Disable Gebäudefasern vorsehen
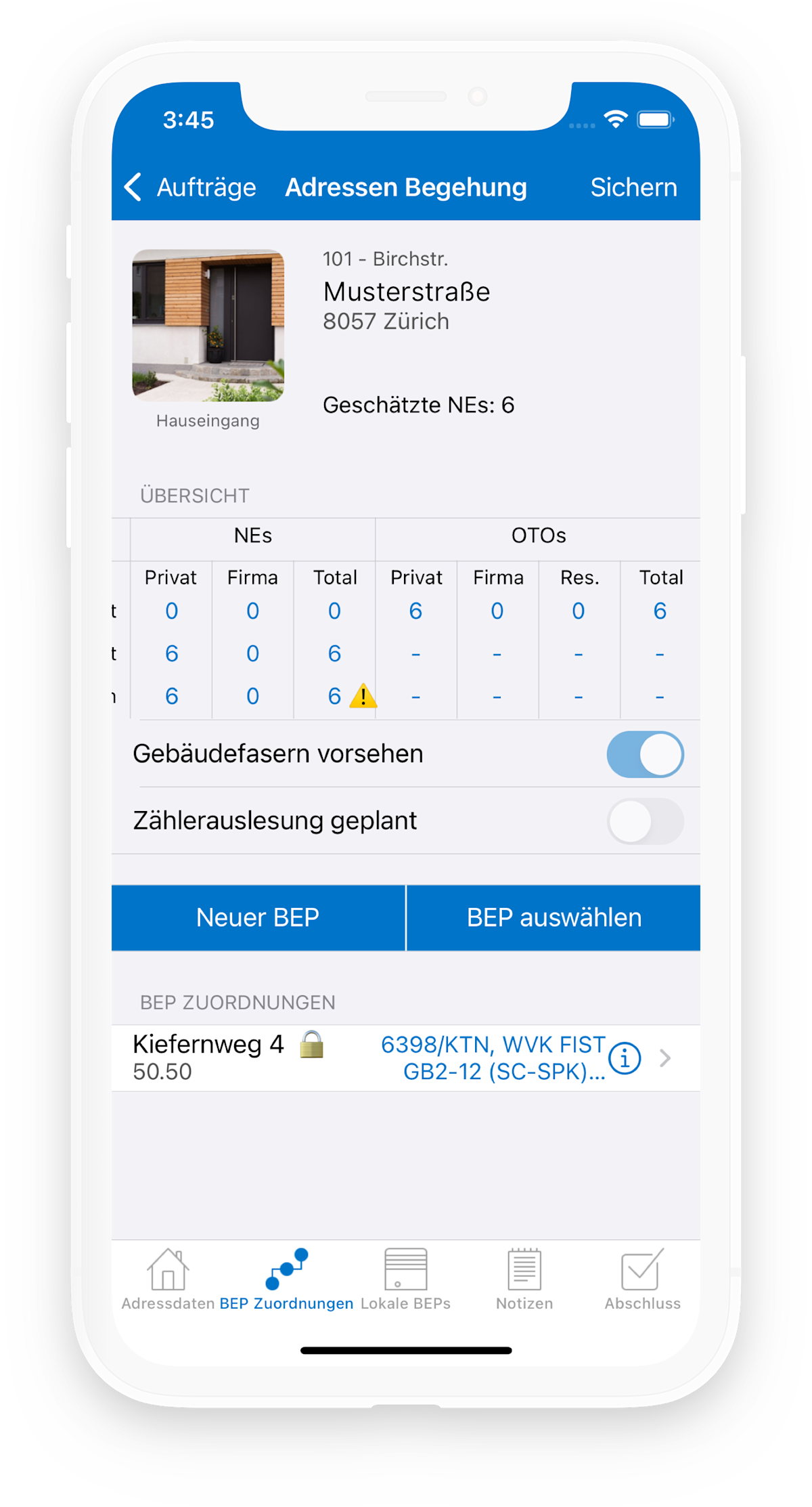 pos(644,754)
